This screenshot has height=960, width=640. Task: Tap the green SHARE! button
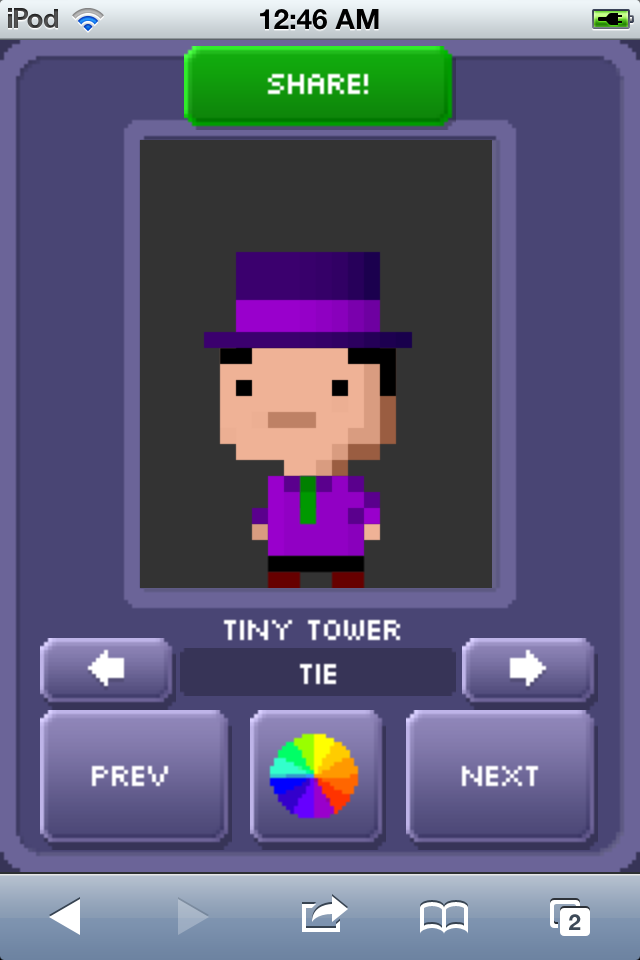coord(318,85)
